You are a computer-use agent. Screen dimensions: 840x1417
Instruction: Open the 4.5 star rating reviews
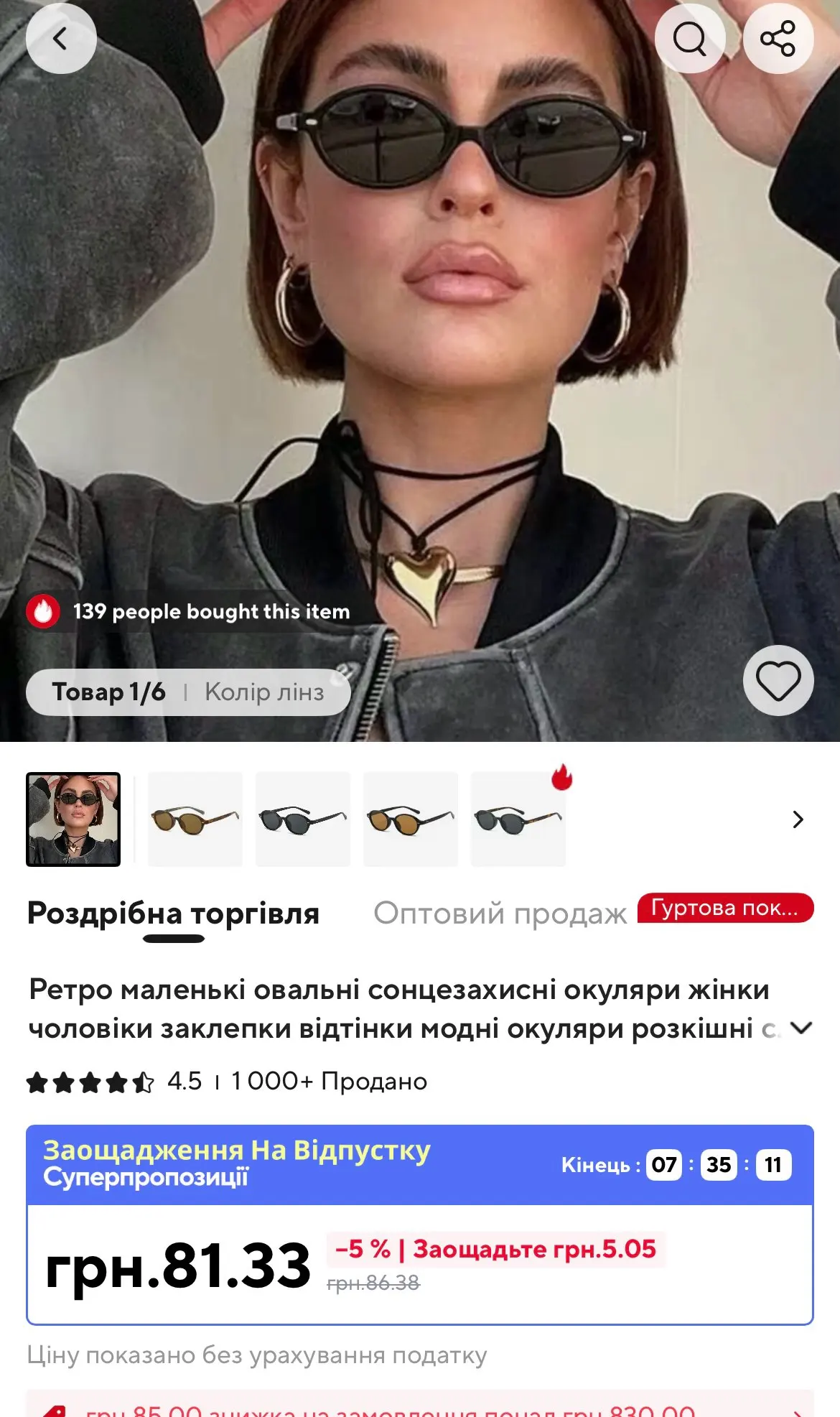[x=114, y=1082]
